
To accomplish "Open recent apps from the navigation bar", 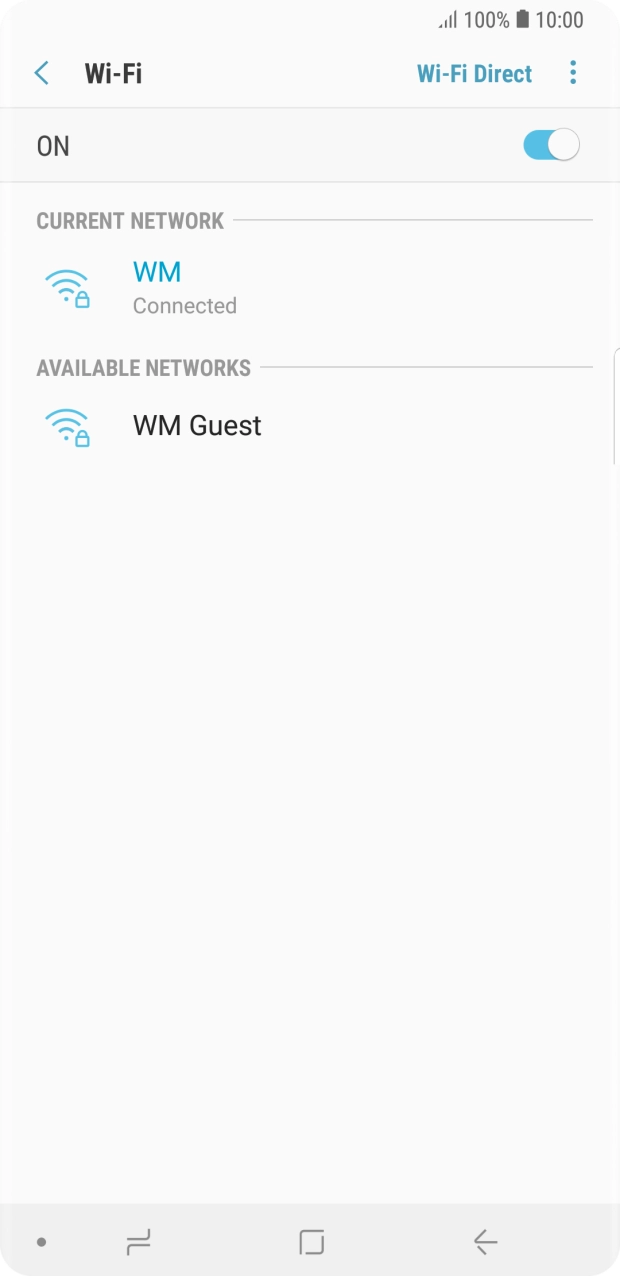I will (x=138, y=1242).
